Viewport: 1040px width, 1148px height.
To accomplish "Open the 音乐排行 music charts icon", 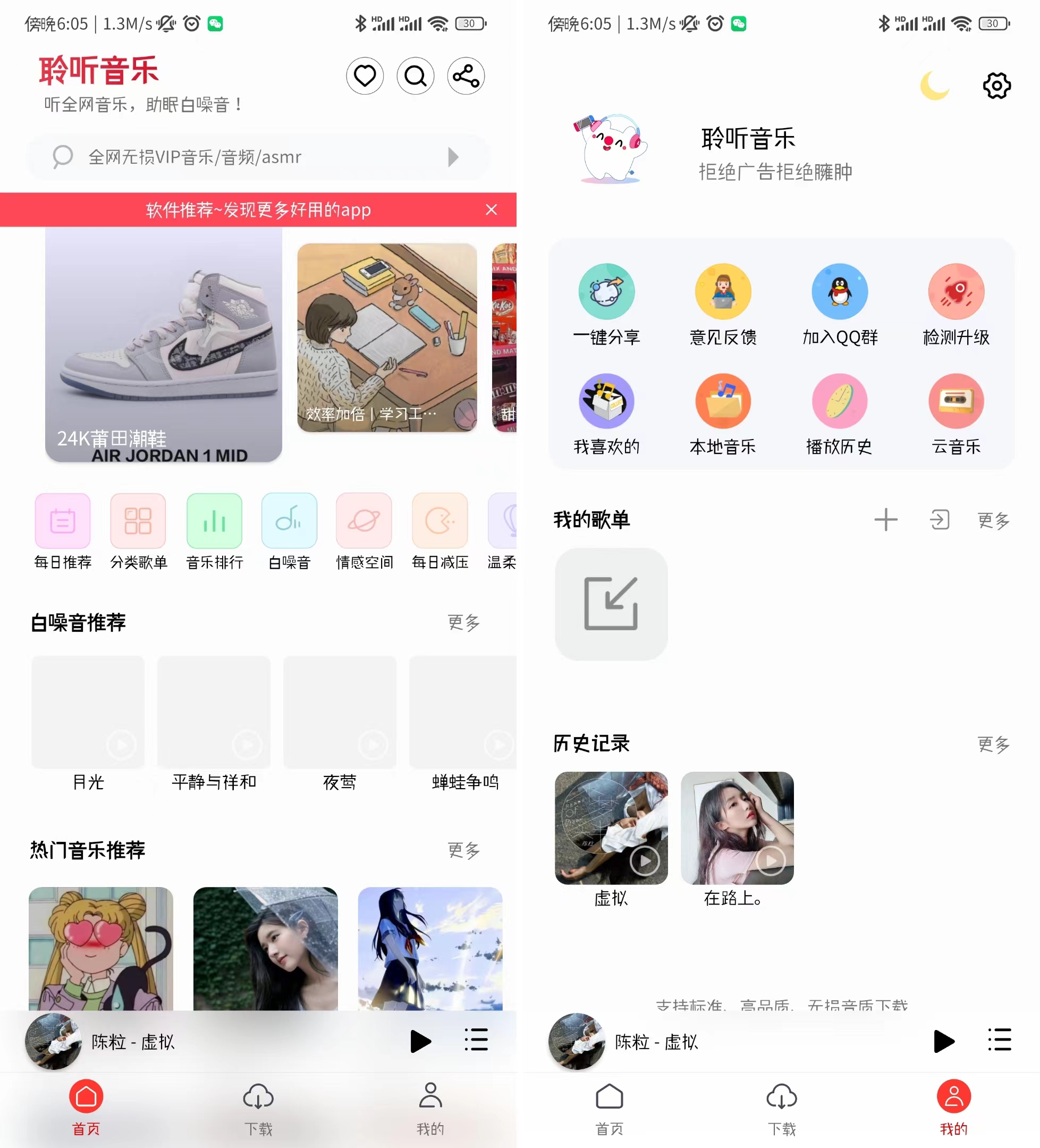I will [214, 521].
